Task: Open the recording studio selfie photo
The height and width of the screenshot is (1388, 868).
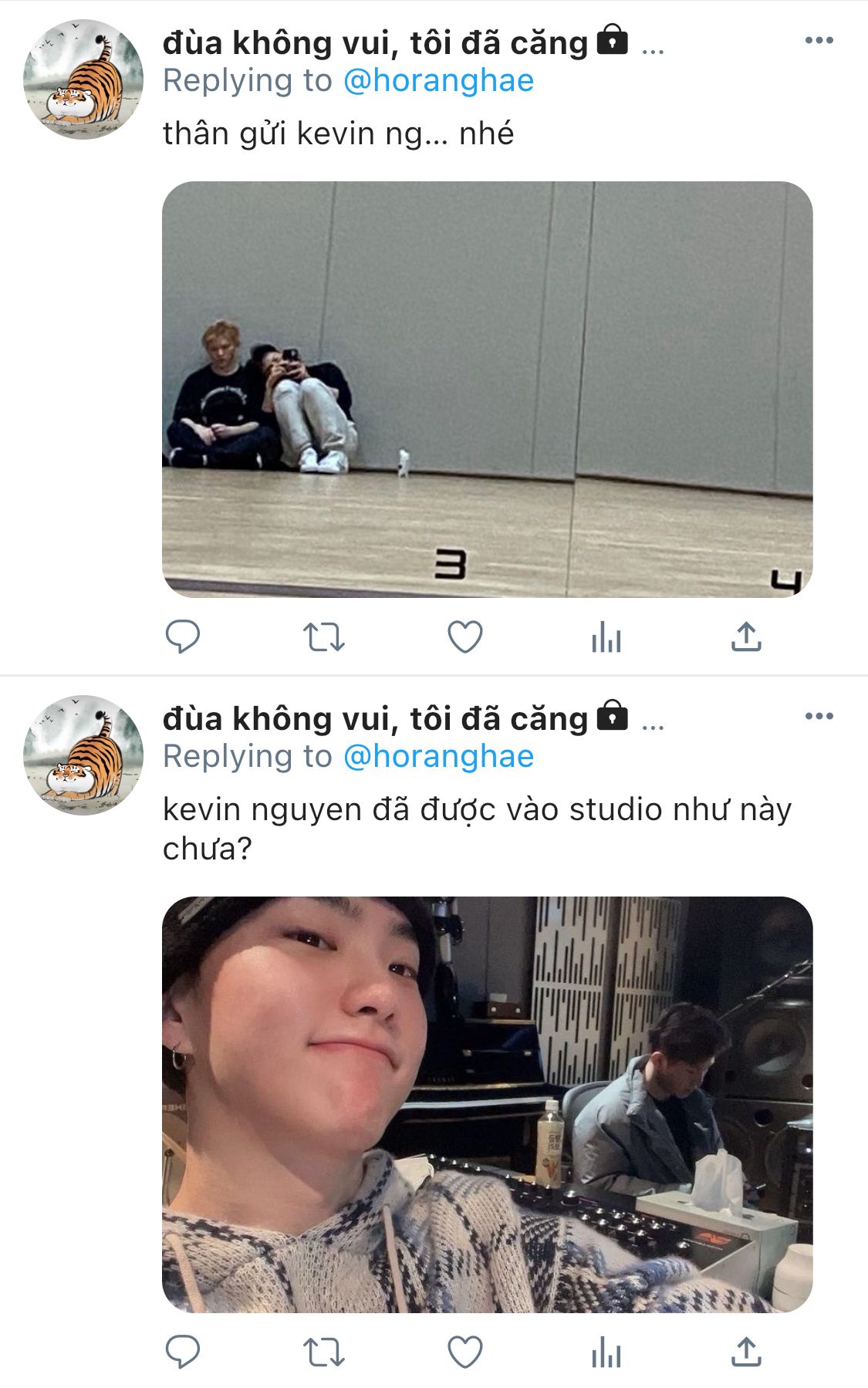Action: coord(488,1104)
